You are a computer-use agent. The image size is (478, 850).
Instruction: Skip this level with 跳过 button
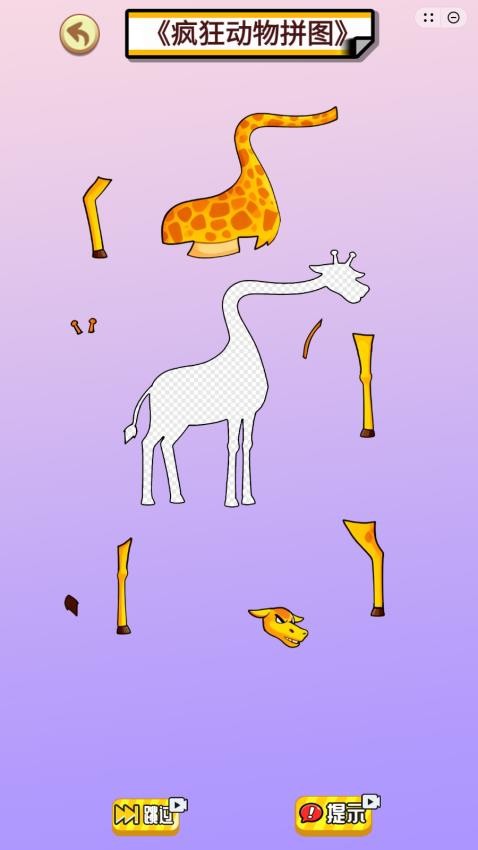[x=148, y=815]
